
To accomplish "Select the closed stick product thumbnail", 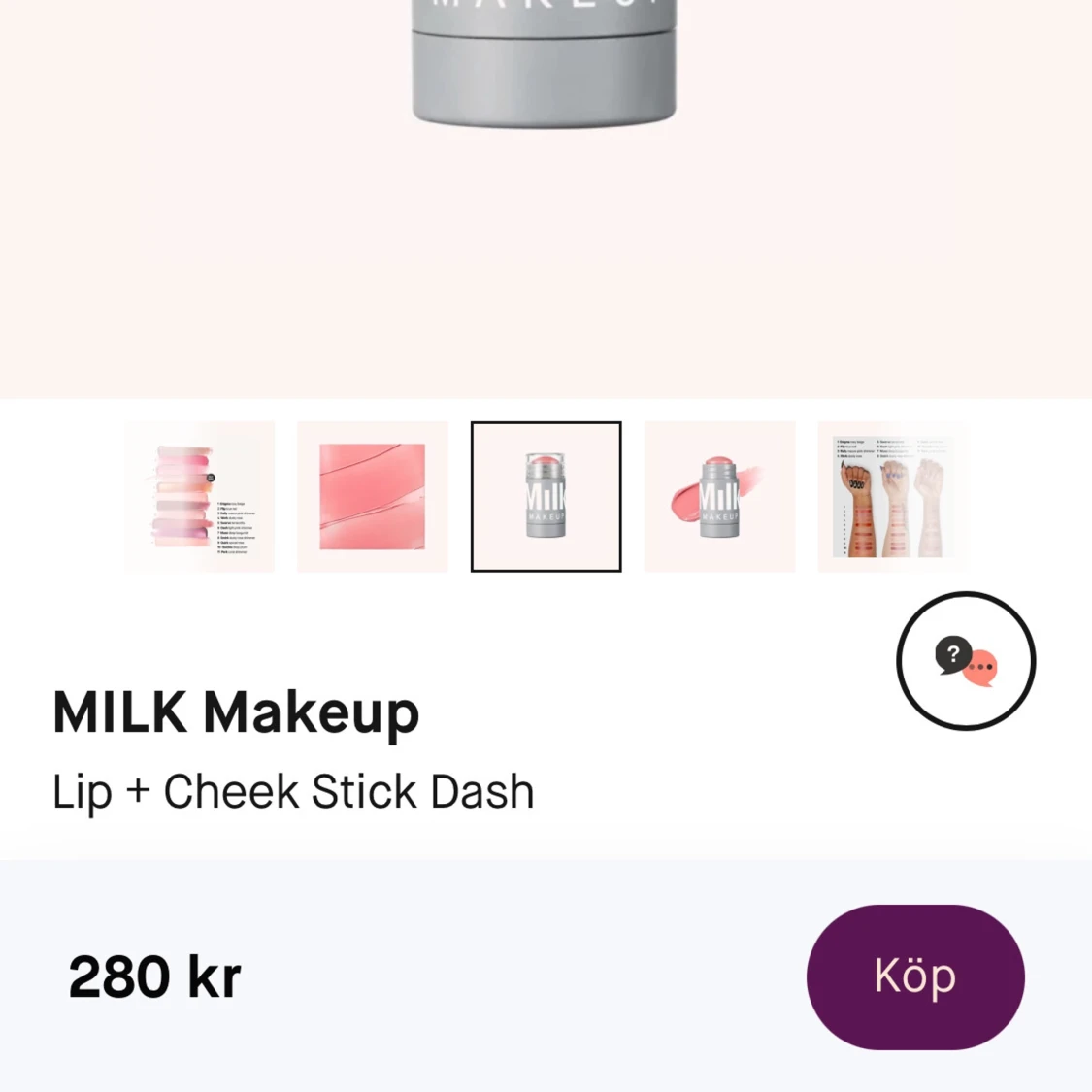I will click(x=546, y=497).
